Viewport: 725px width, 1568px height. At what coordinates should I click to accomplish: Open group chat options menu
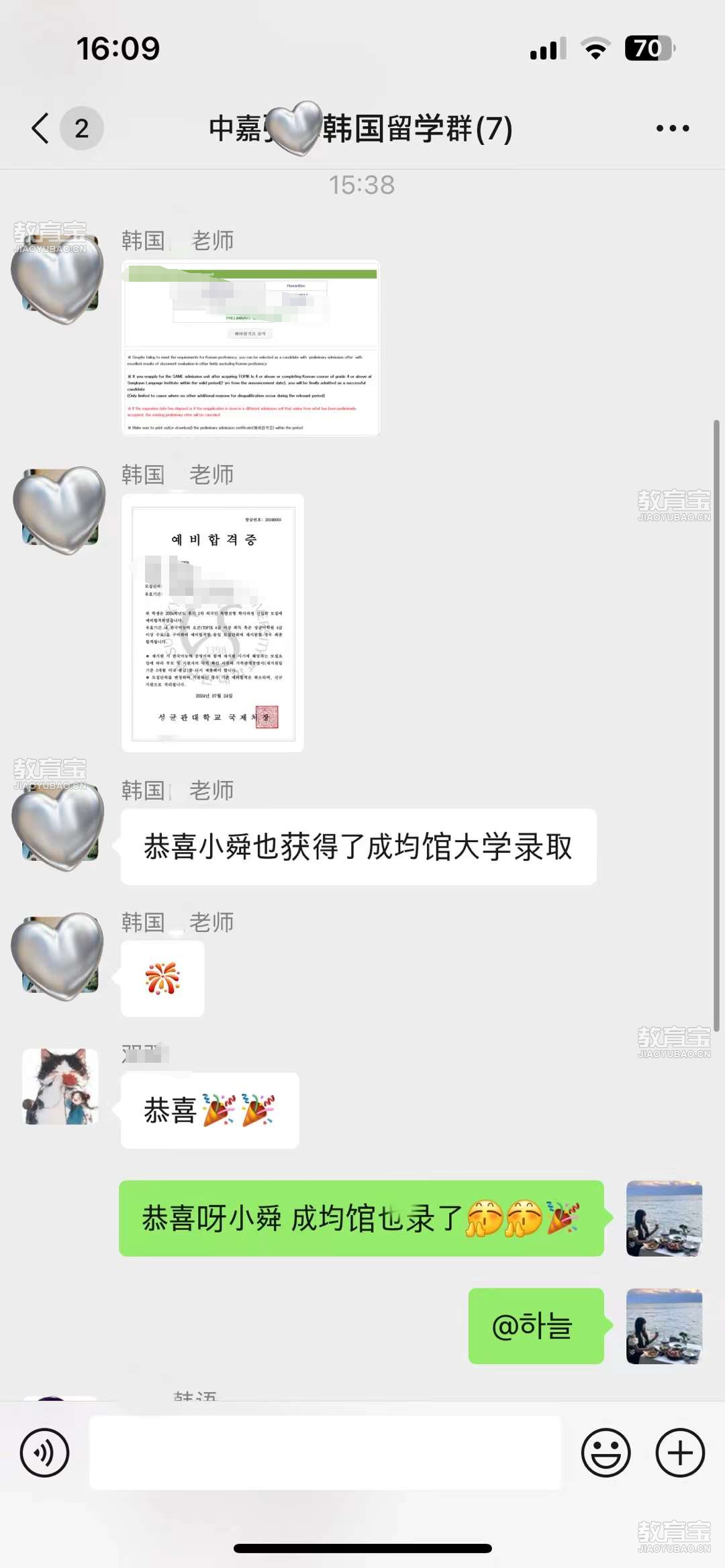672,128
